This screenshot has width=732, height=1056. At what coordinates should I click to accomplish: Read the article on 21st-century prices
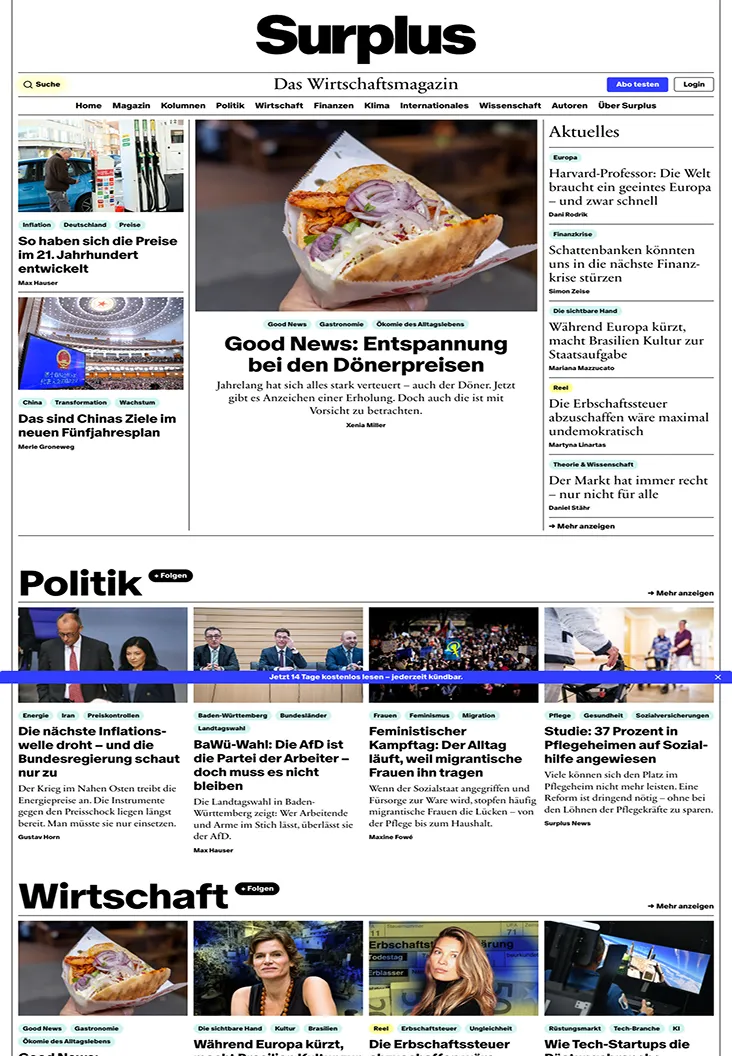[97, 255]
